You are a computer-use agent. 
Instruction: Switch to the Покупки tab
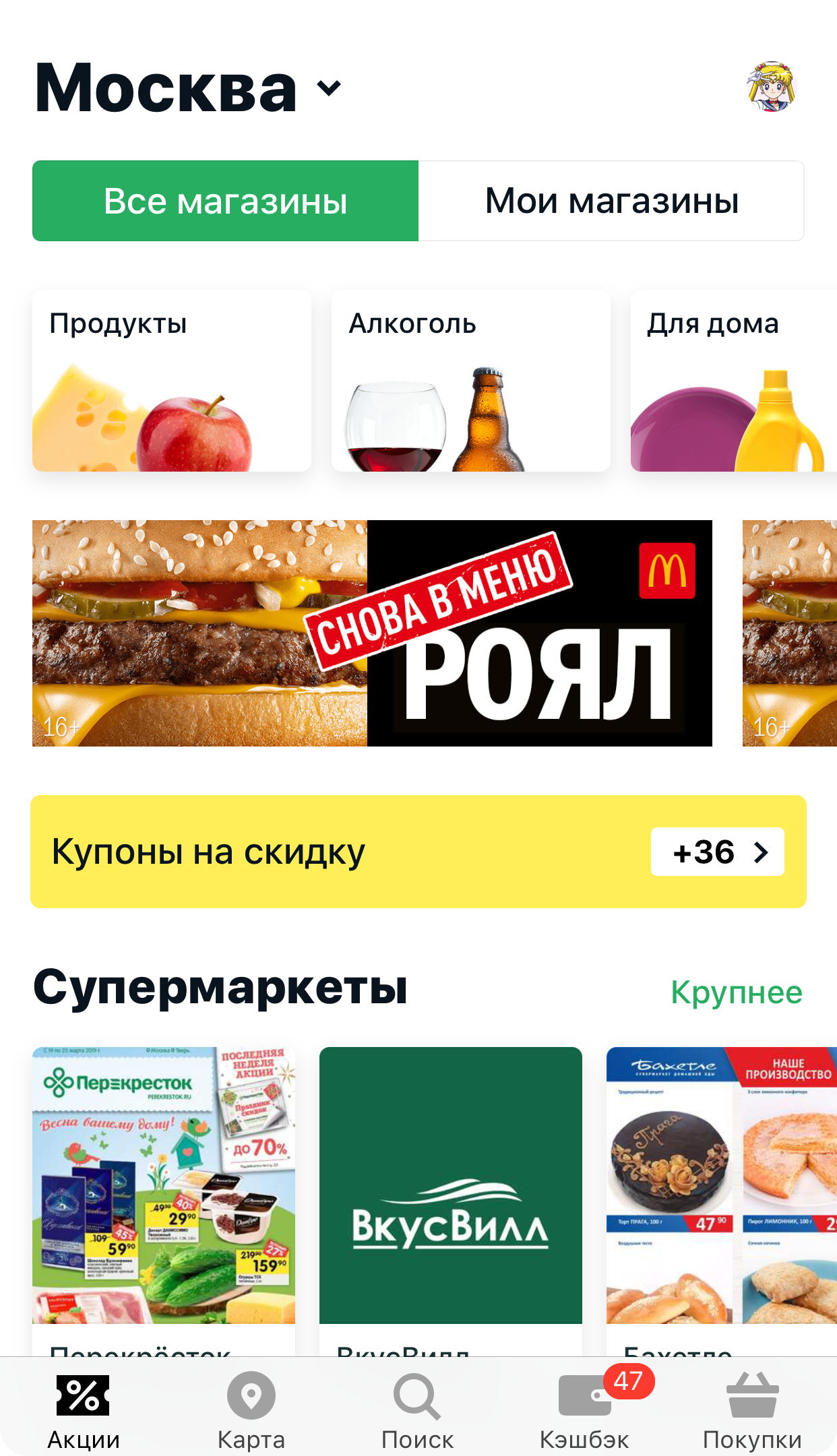pos(752,1410)
